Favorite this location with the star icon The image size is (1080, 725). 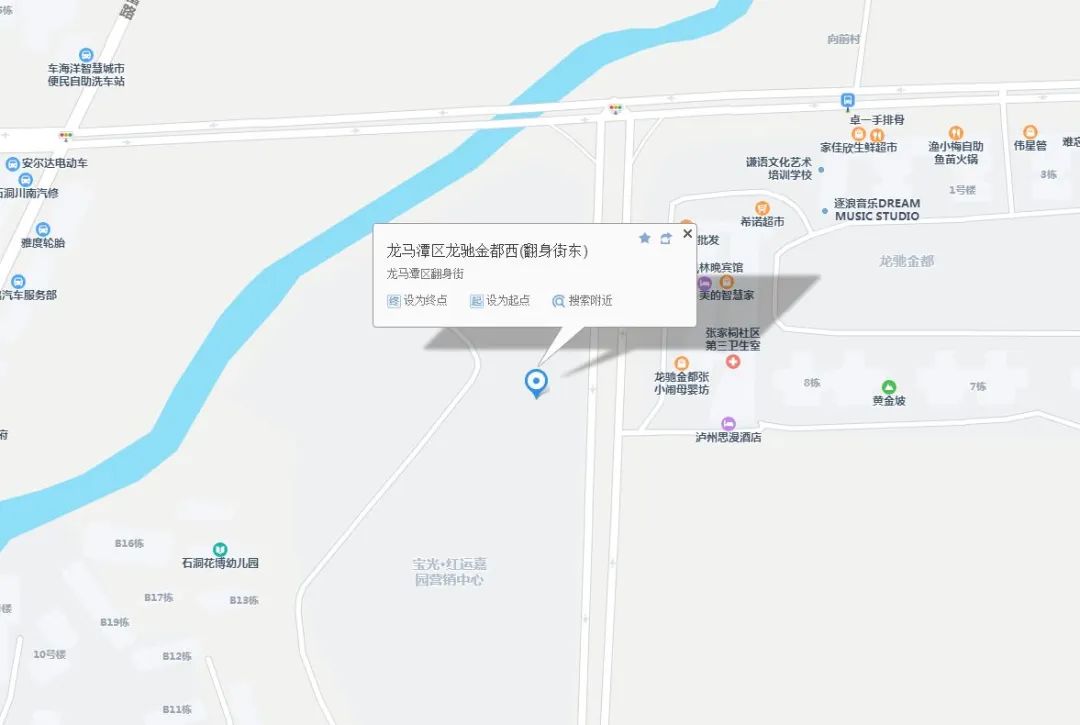[645, 238]
